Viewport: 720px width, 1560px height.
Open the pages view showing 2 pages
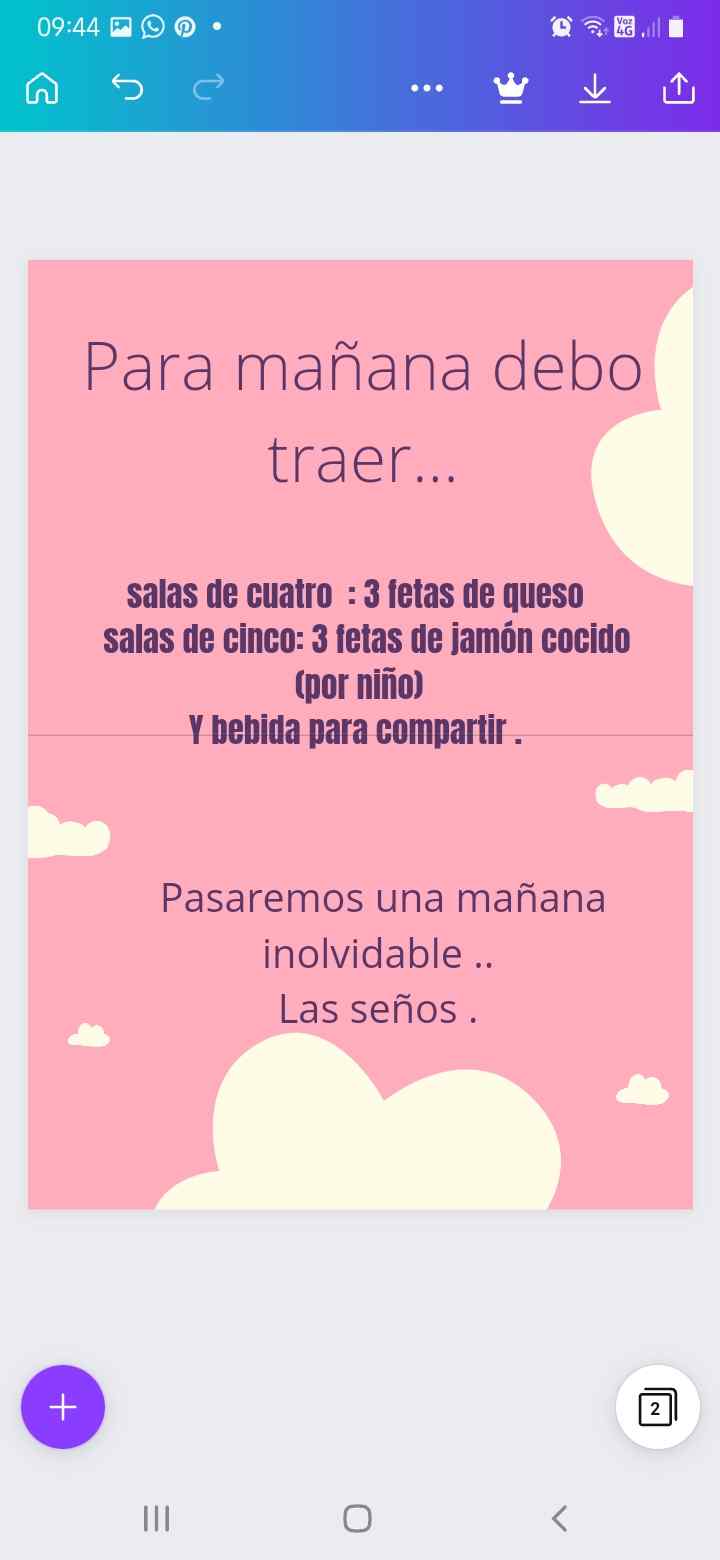657,1407
